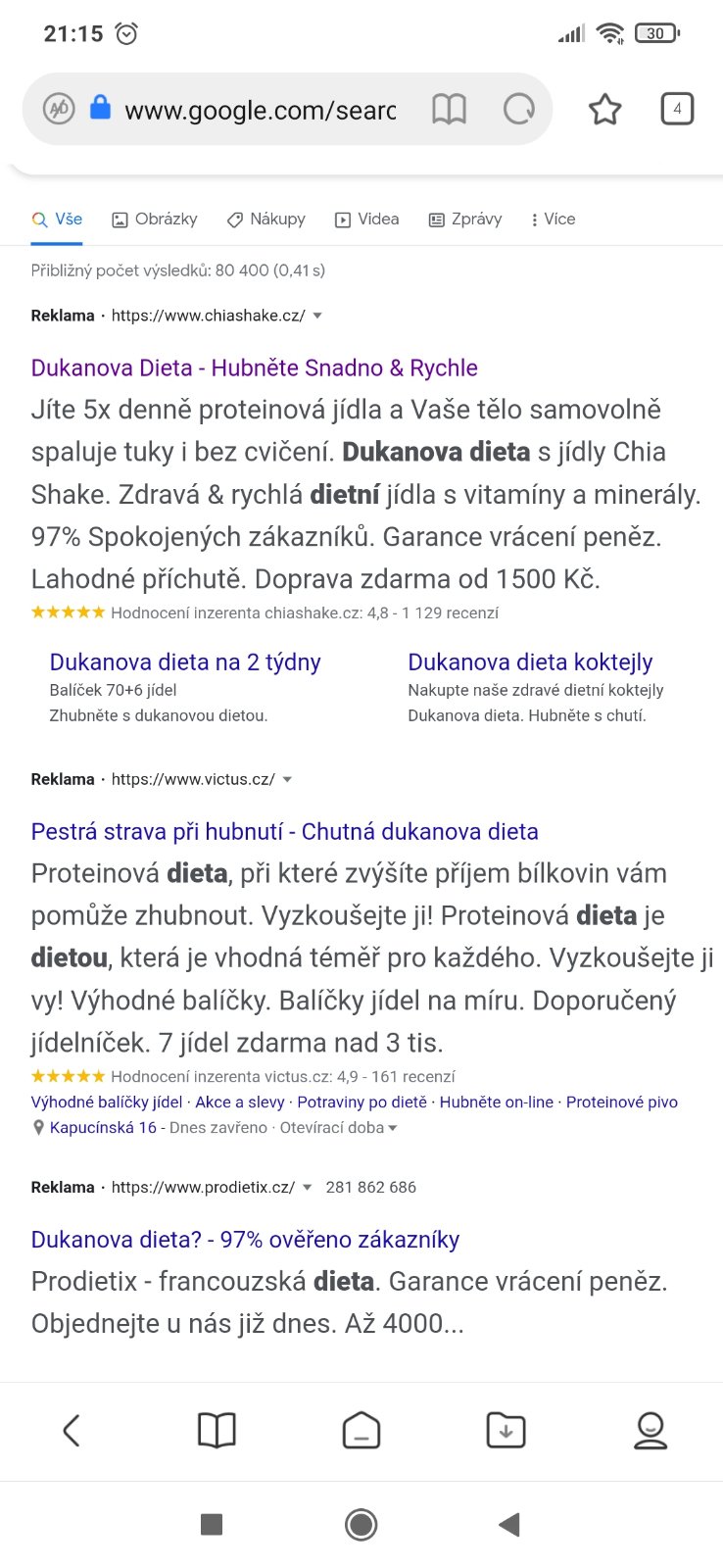Open Pestrá strava při hubnutí result
This screenshot has width=723, height=1568.
tap(284, 832)
